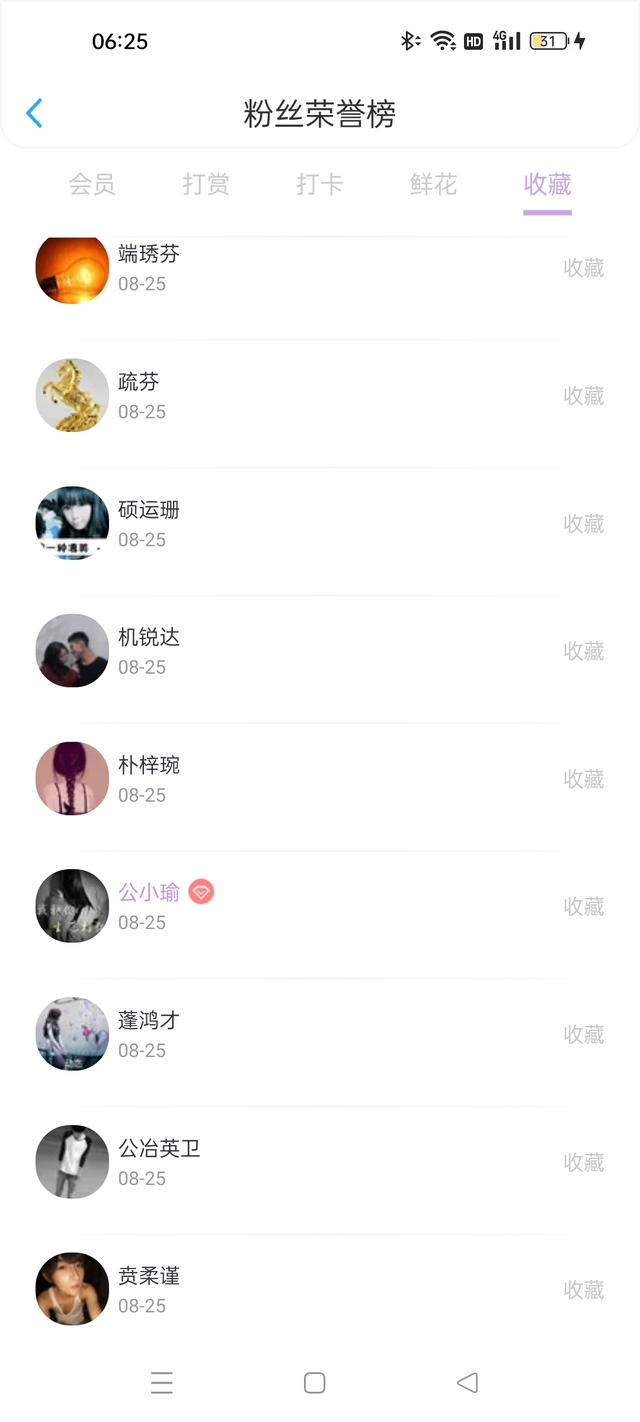Select the 鲜花 tab
The image size is (640, 1422).
coord(434,184)
